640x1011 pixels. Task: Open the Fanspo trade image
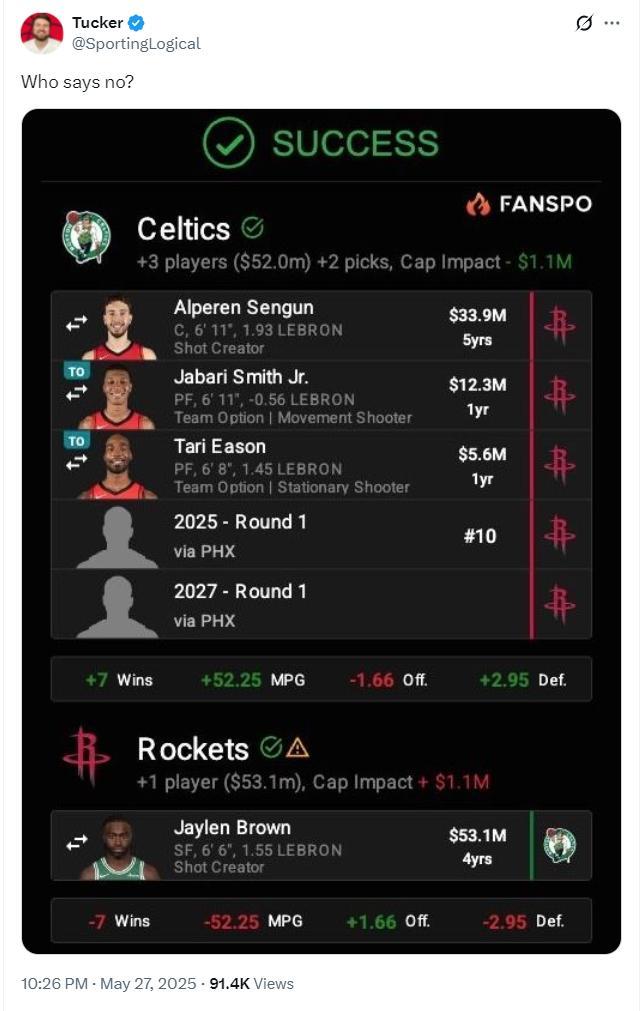[320, 530]
